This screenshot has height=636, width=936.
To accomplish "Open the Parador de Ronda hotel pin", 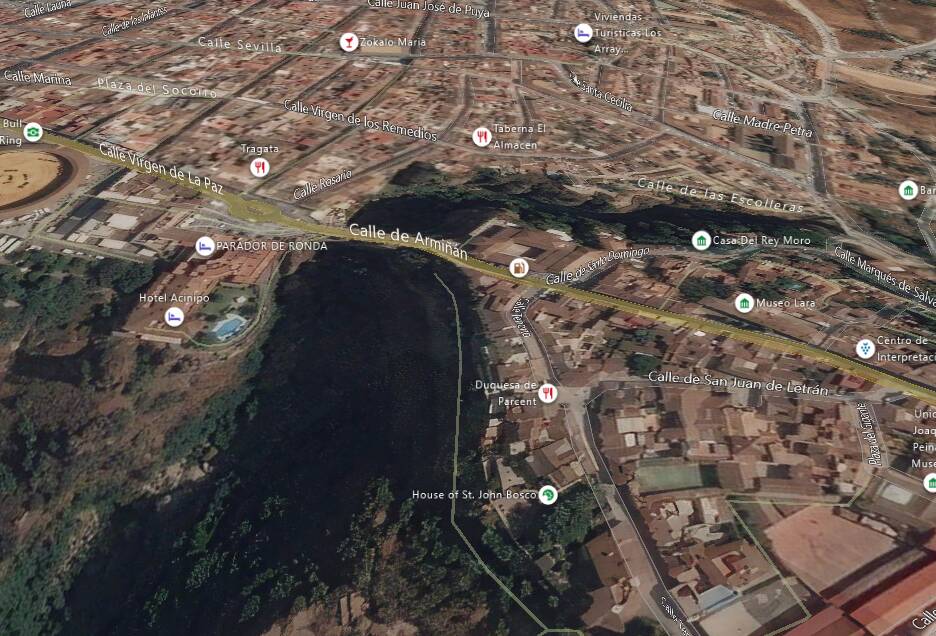I will click(x=205, y=246).
